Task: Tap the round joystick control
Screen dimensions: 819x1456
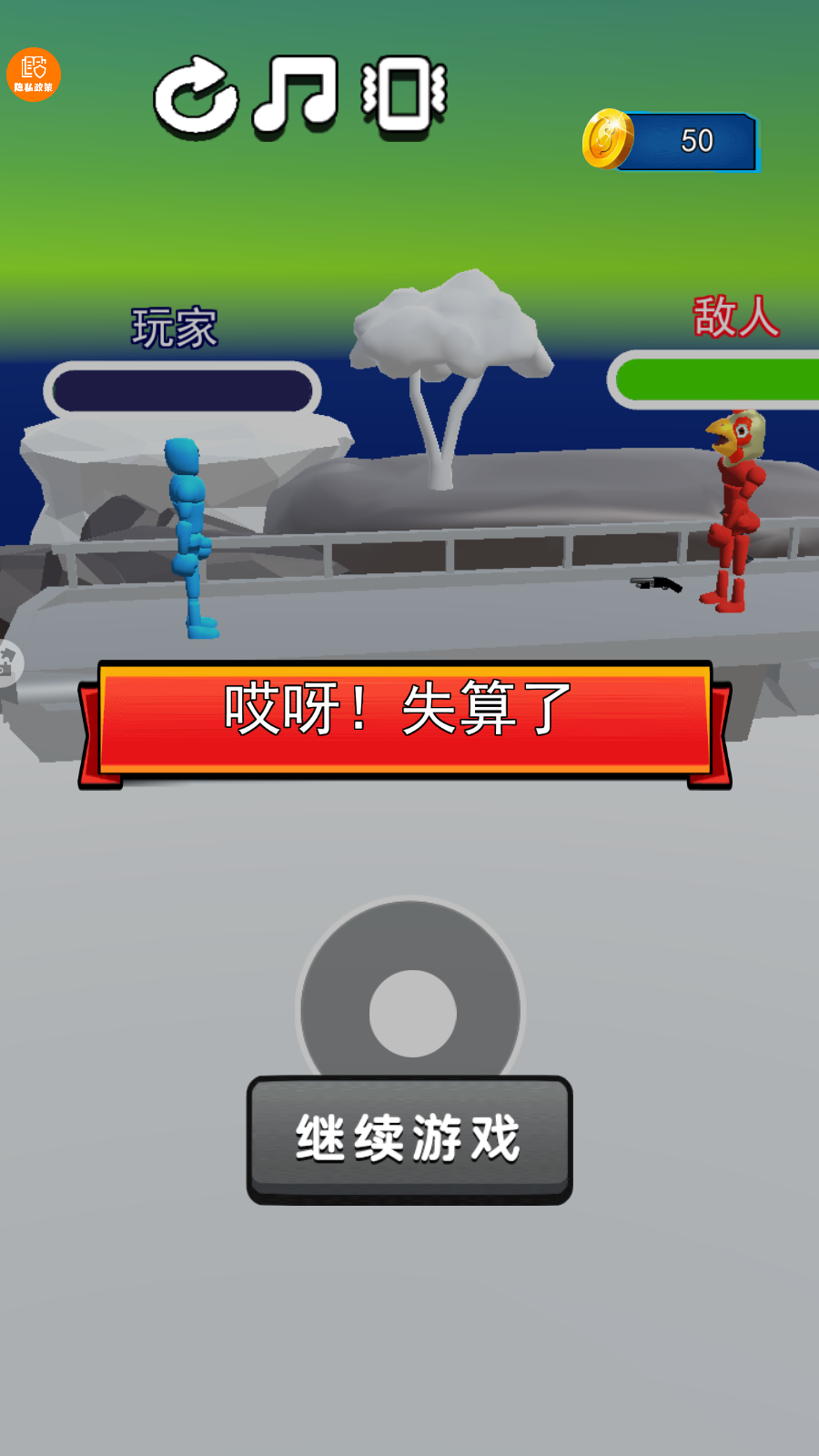Action: (411, 1012)
